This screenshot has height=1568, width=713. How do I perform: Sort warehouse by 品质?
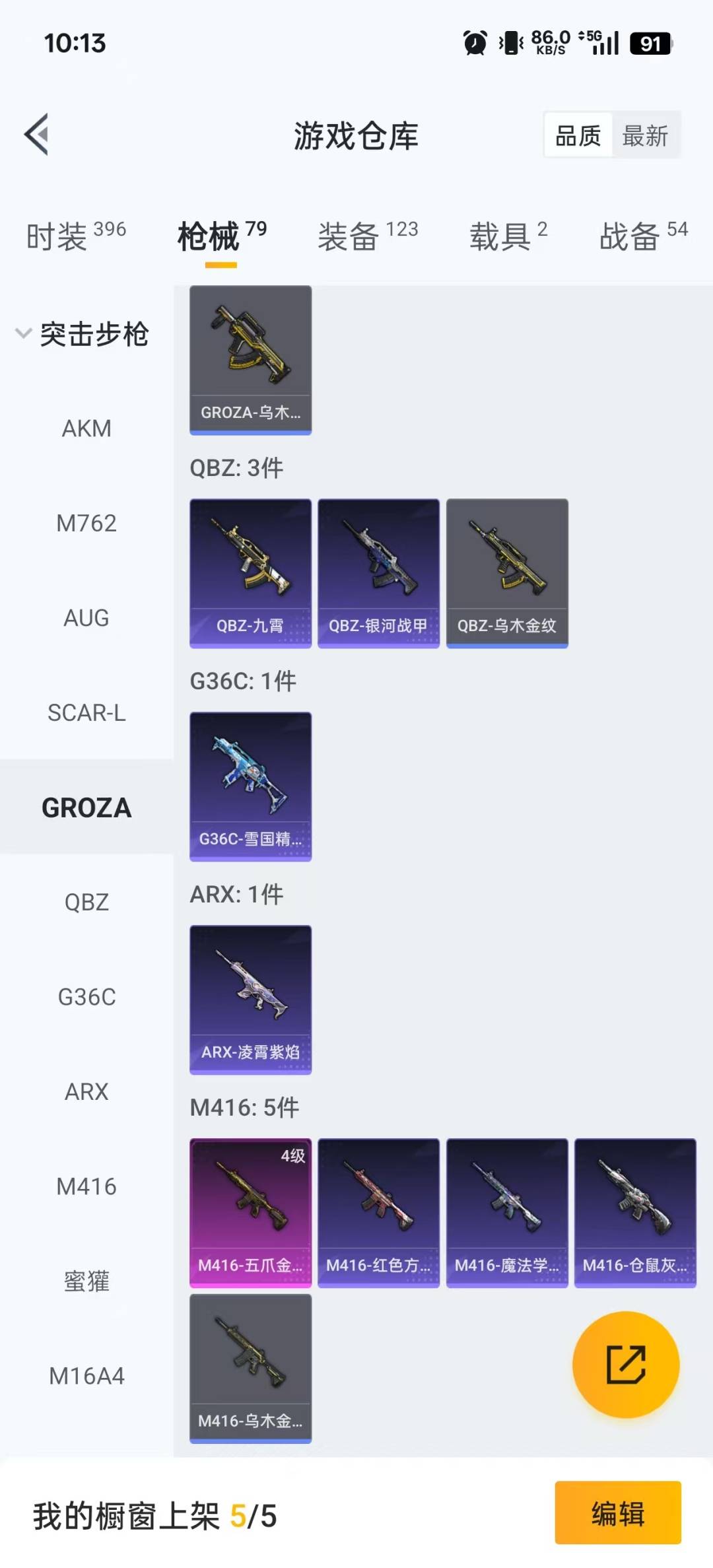(x=578, y=136)
